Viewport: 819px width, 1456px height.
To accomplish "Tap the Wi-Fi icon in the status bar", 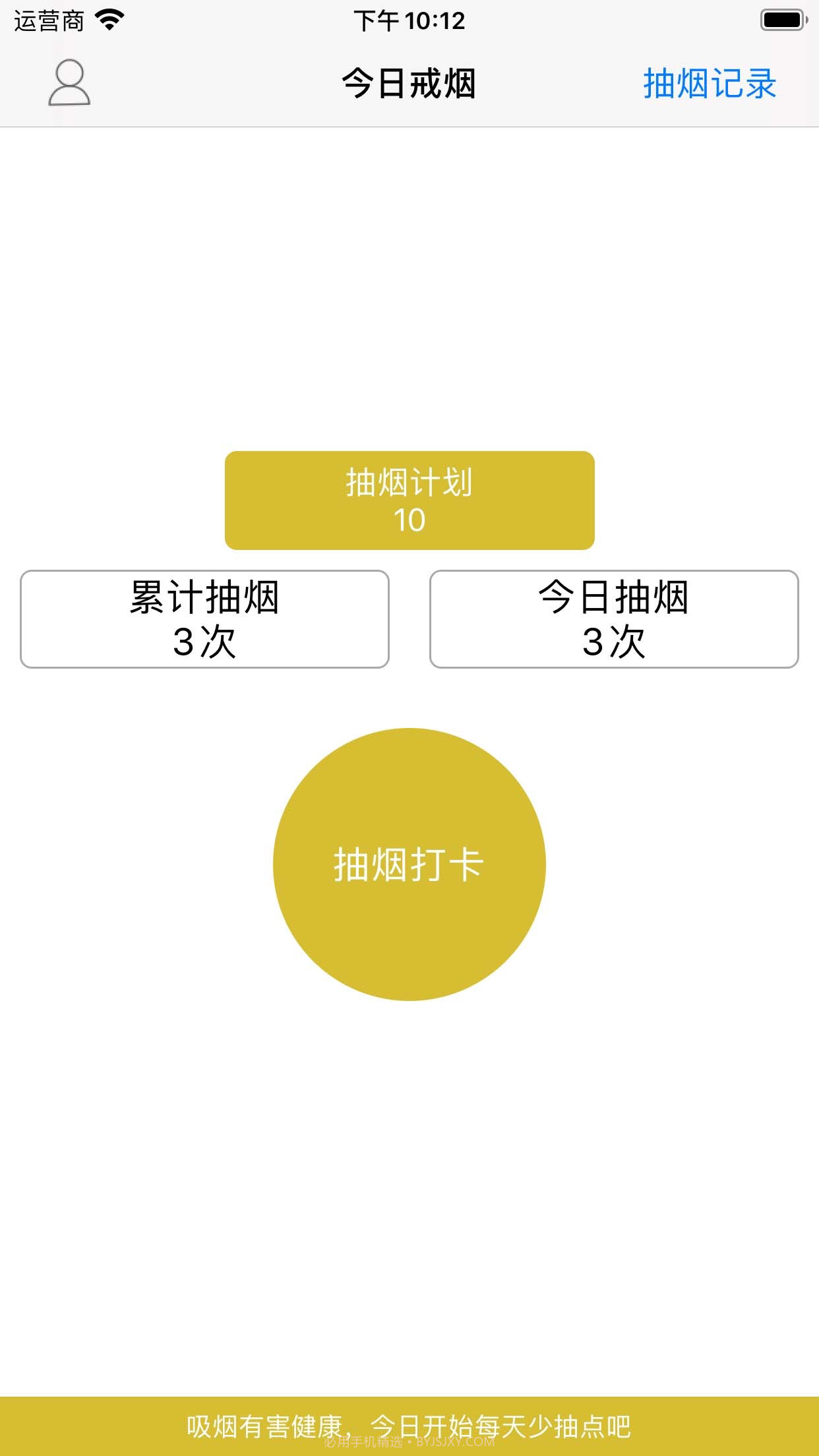I will point(107,19).
